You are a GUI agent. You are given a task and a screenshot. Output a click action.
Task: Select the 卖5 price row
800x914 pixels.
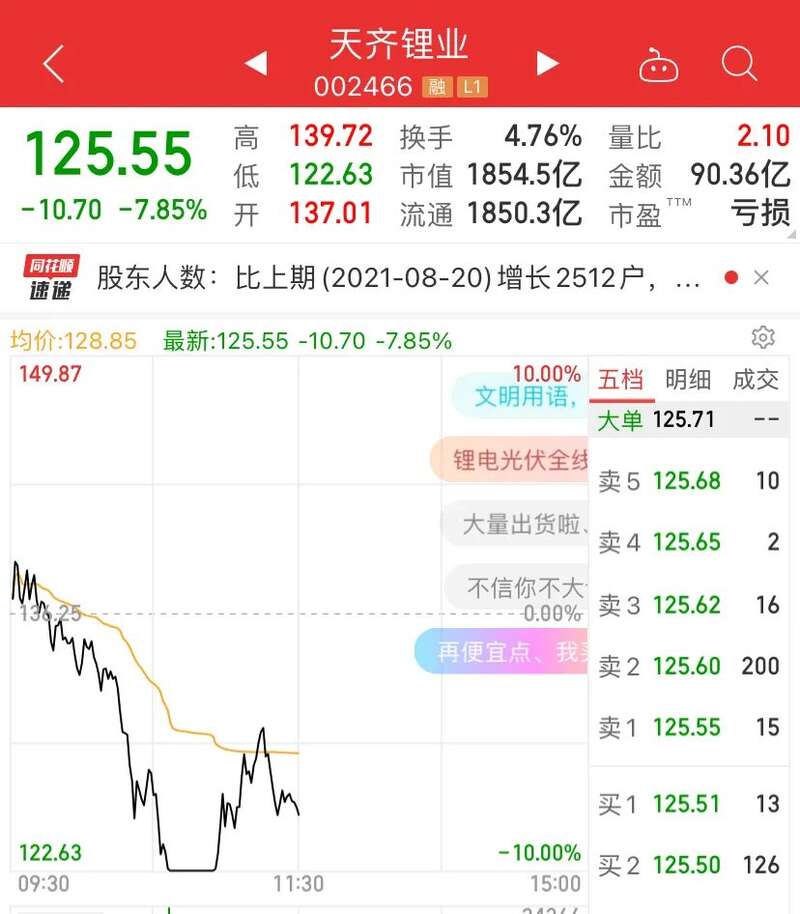pos(688,481)
